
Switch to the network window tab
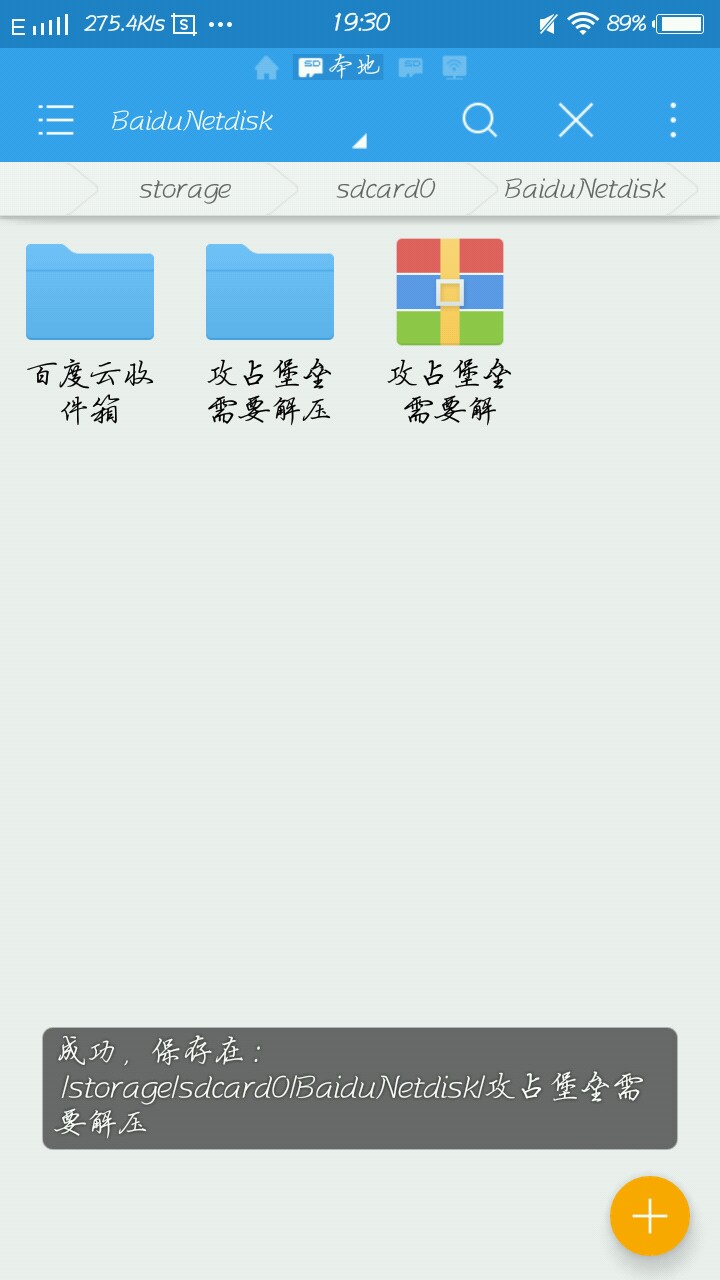pyautogui.click(x=455, y=68)
